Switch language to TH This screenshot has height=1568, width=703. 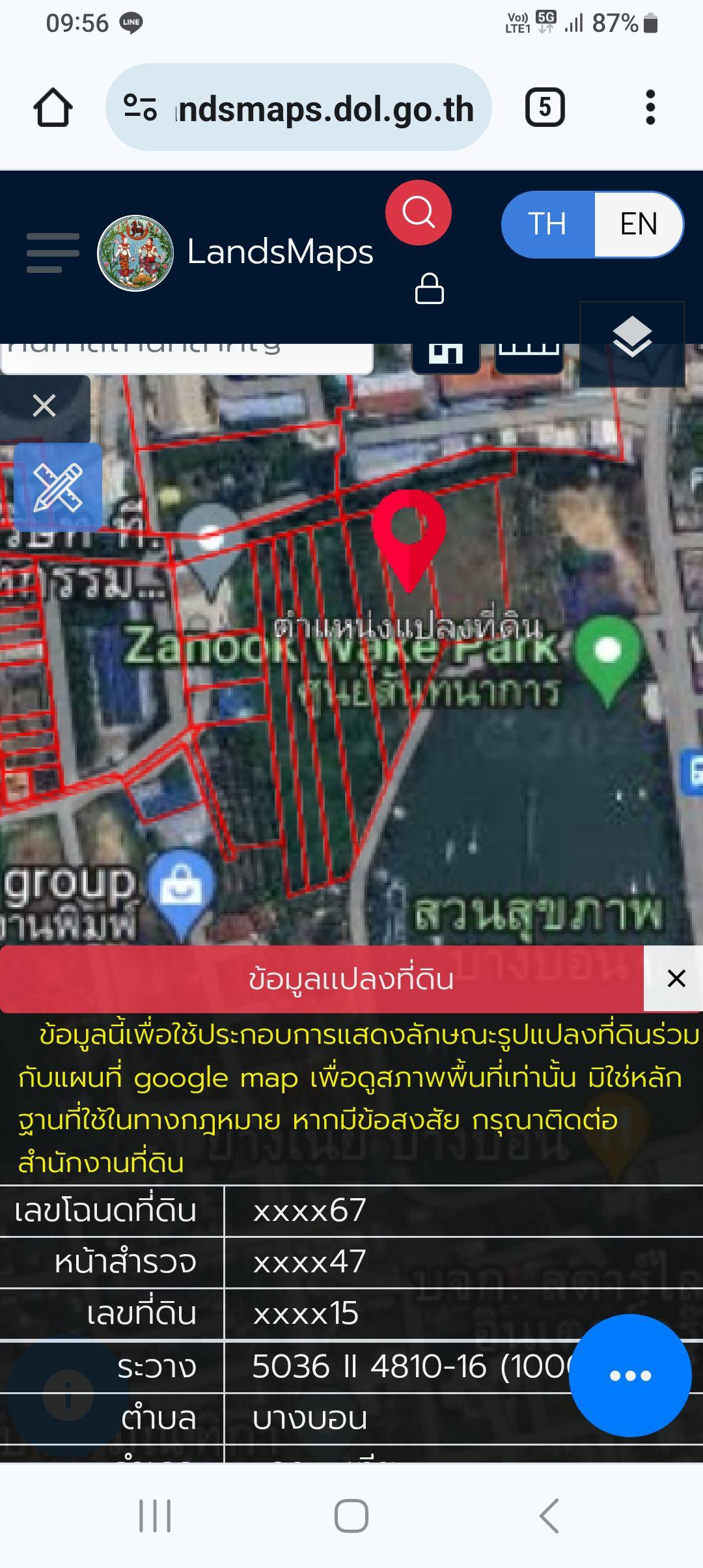pos(547,224)
